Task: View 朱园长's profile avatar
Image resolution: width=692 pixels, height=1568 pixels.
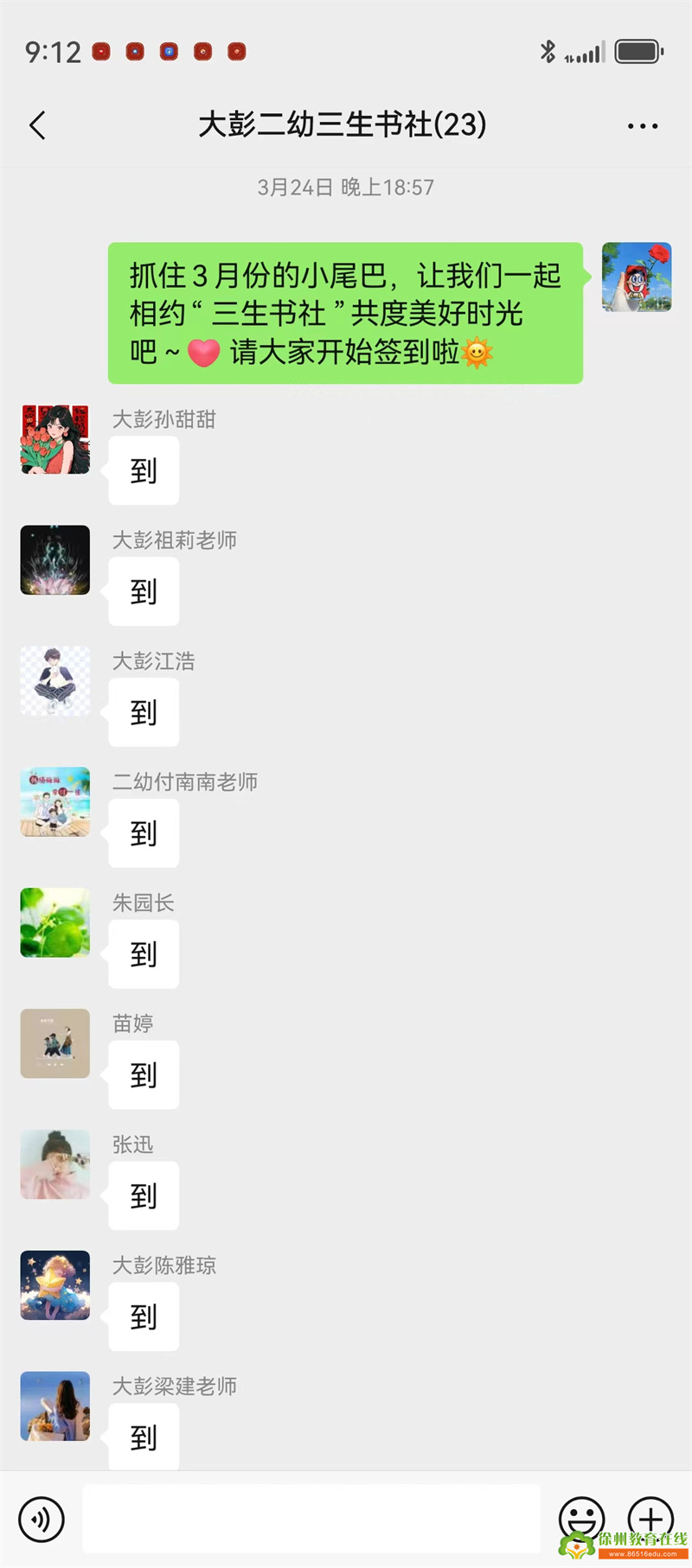Action: 55,923
